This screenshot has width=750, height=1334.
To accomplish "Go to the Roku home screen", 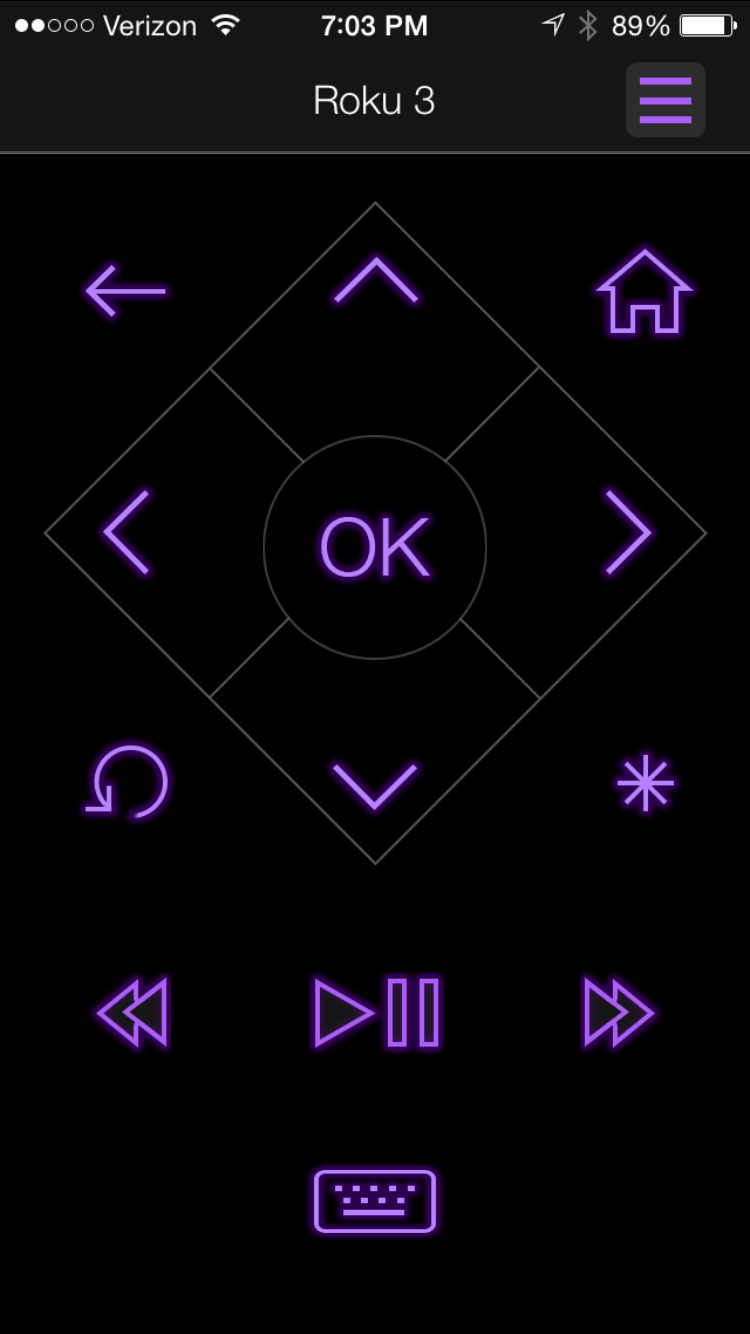I will [645, 292].
